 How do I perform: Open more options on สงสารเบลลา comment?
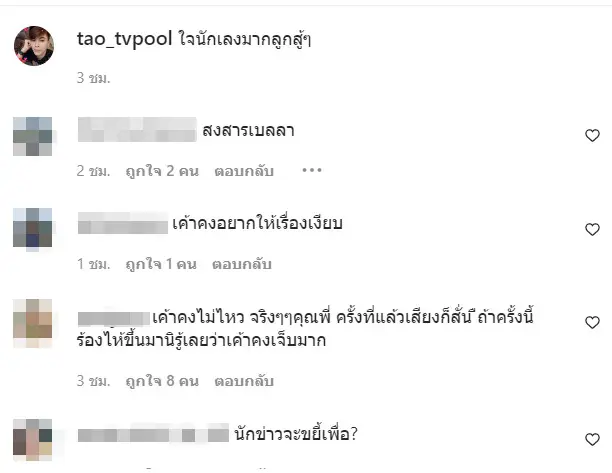[x=312, y=170]
